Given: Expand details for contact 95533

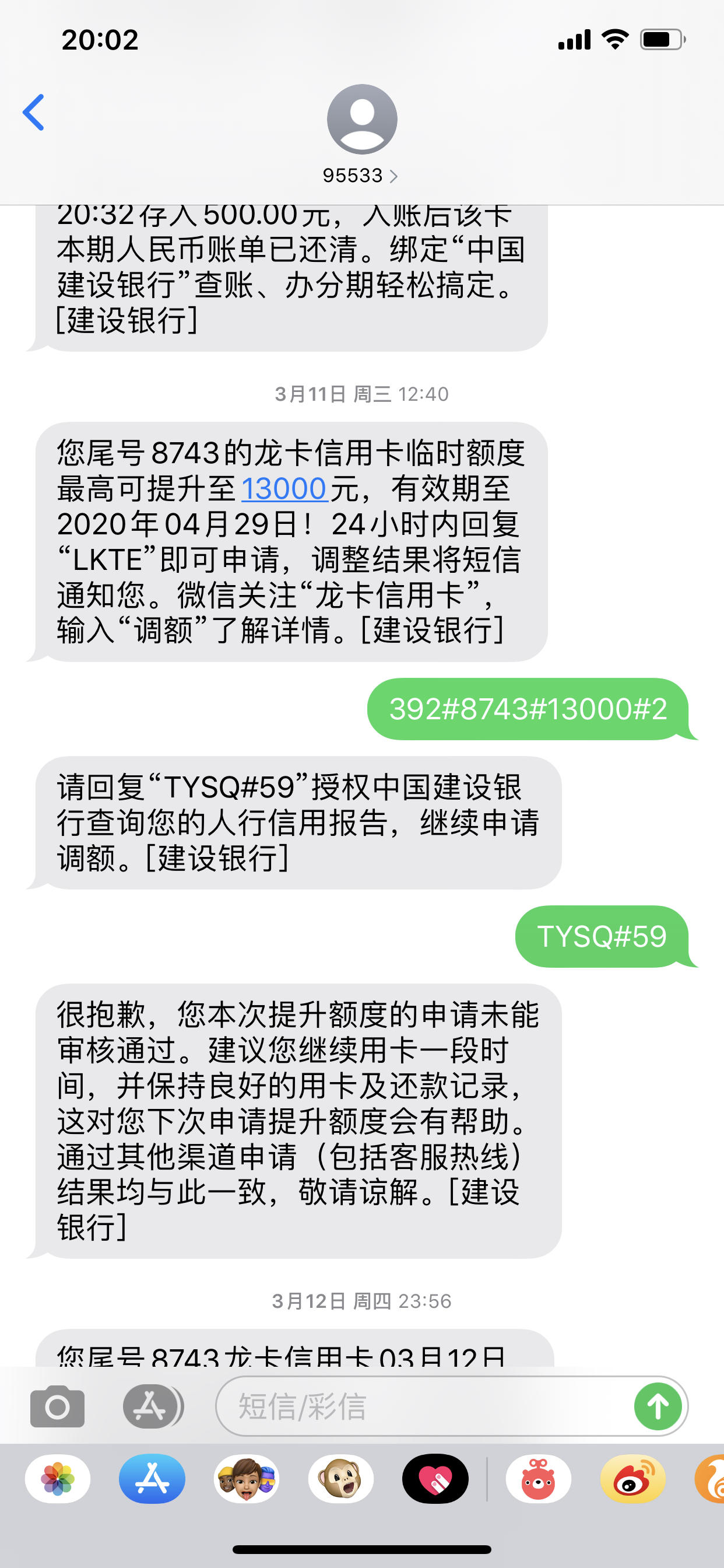Looking at the screenshot, I should [x=396, y=177].
